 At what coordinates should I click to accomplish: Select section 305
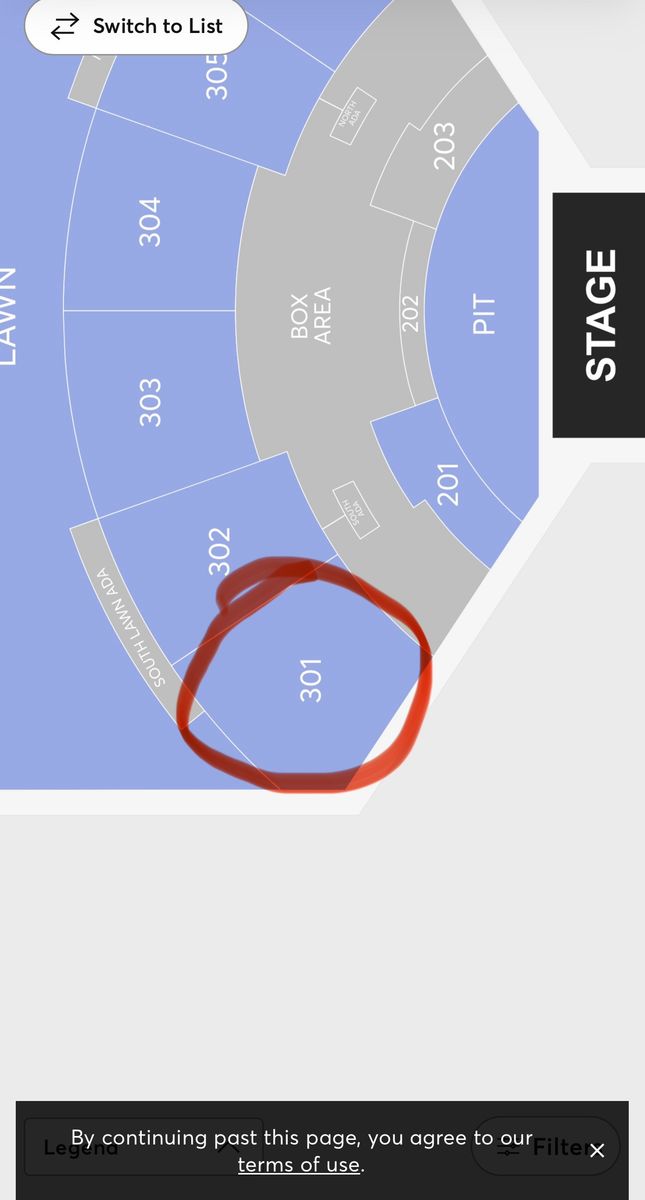point(216,72)
